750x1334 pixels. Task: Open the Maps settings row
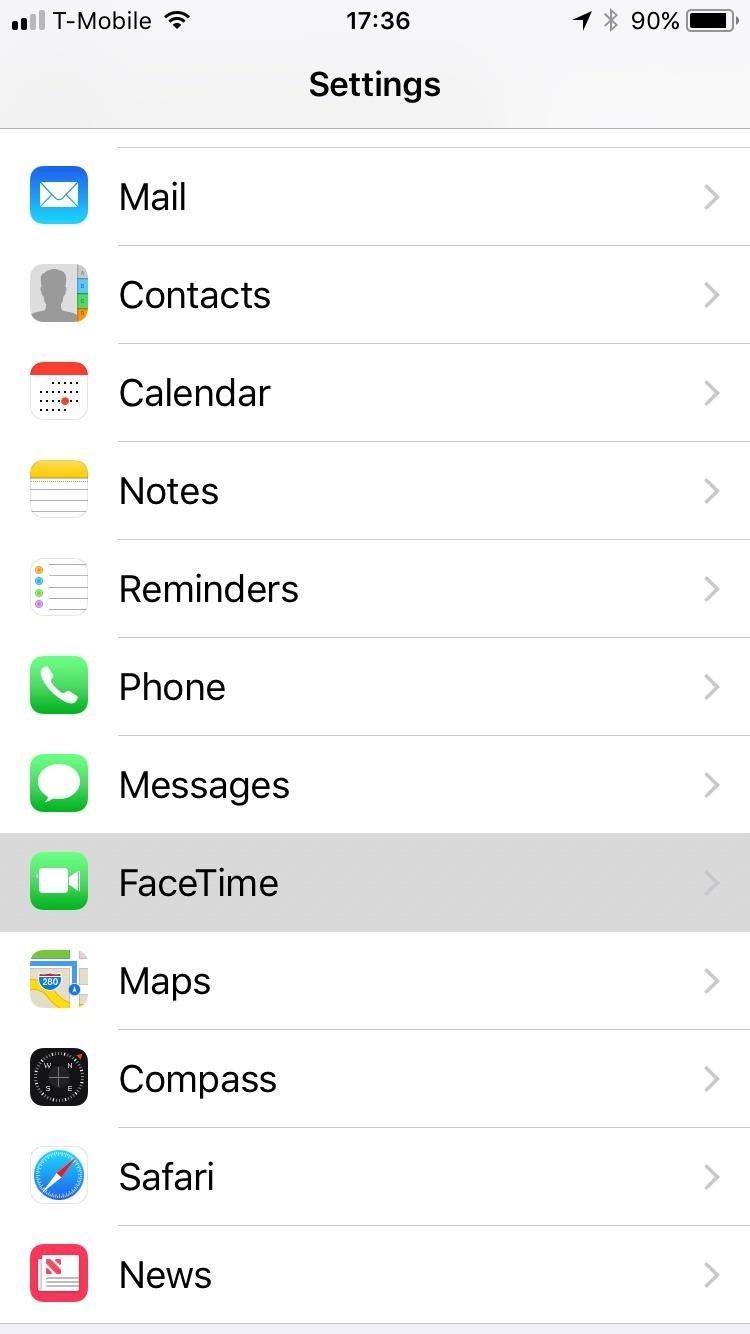pos(375,980)
